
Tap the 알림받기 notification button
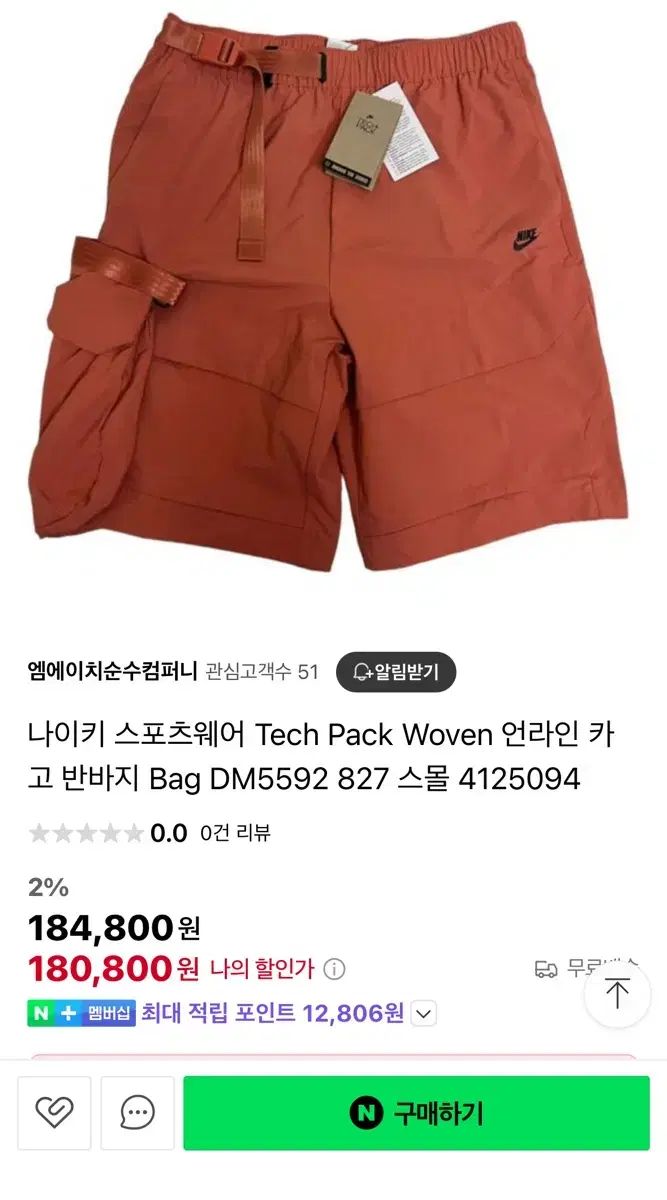point(395,672)
